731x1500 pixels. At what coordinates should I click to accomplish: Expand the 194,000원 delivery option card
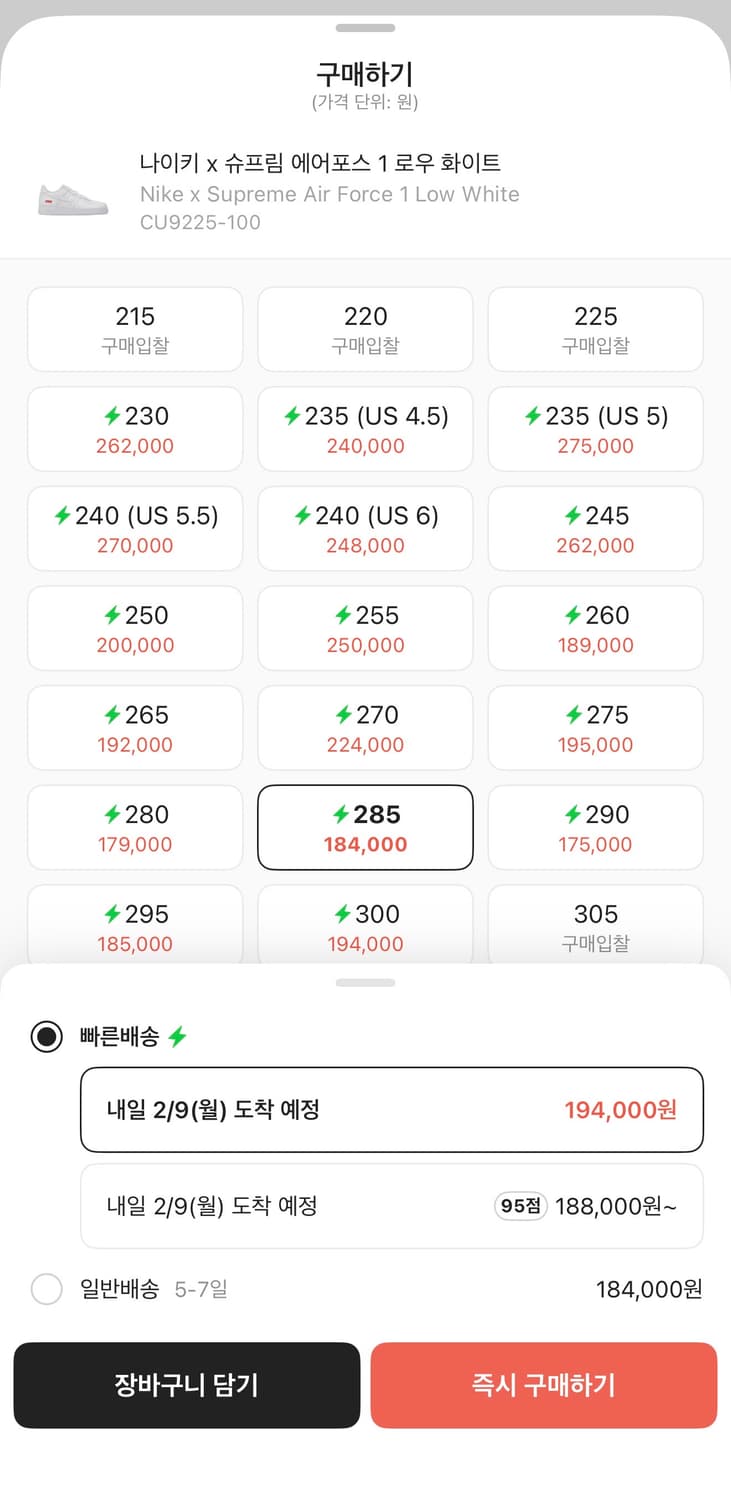pyautogui.click(x=390, y=1110)
